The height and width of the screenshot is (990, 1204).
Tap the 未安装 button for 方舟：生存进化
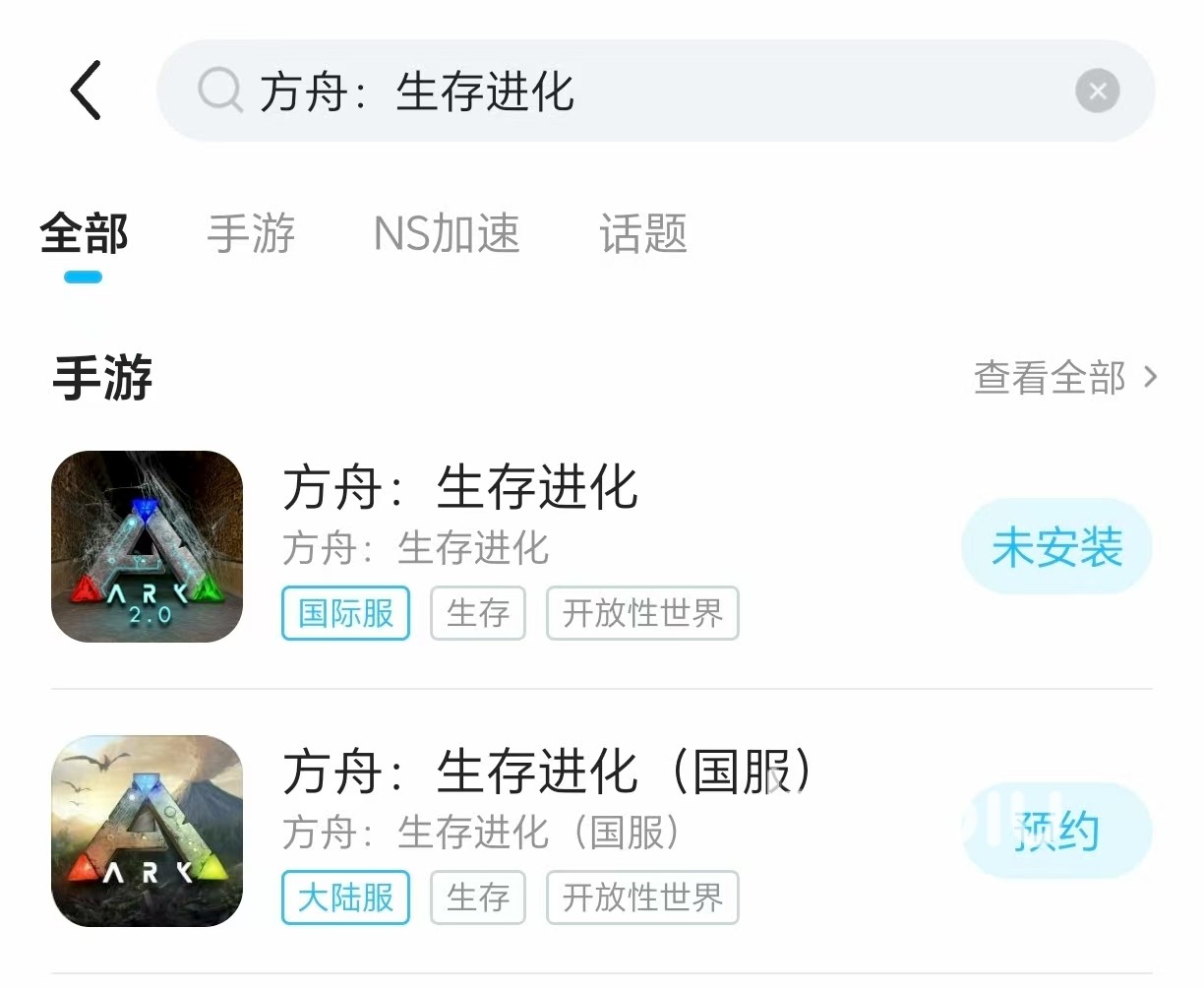1056,547
